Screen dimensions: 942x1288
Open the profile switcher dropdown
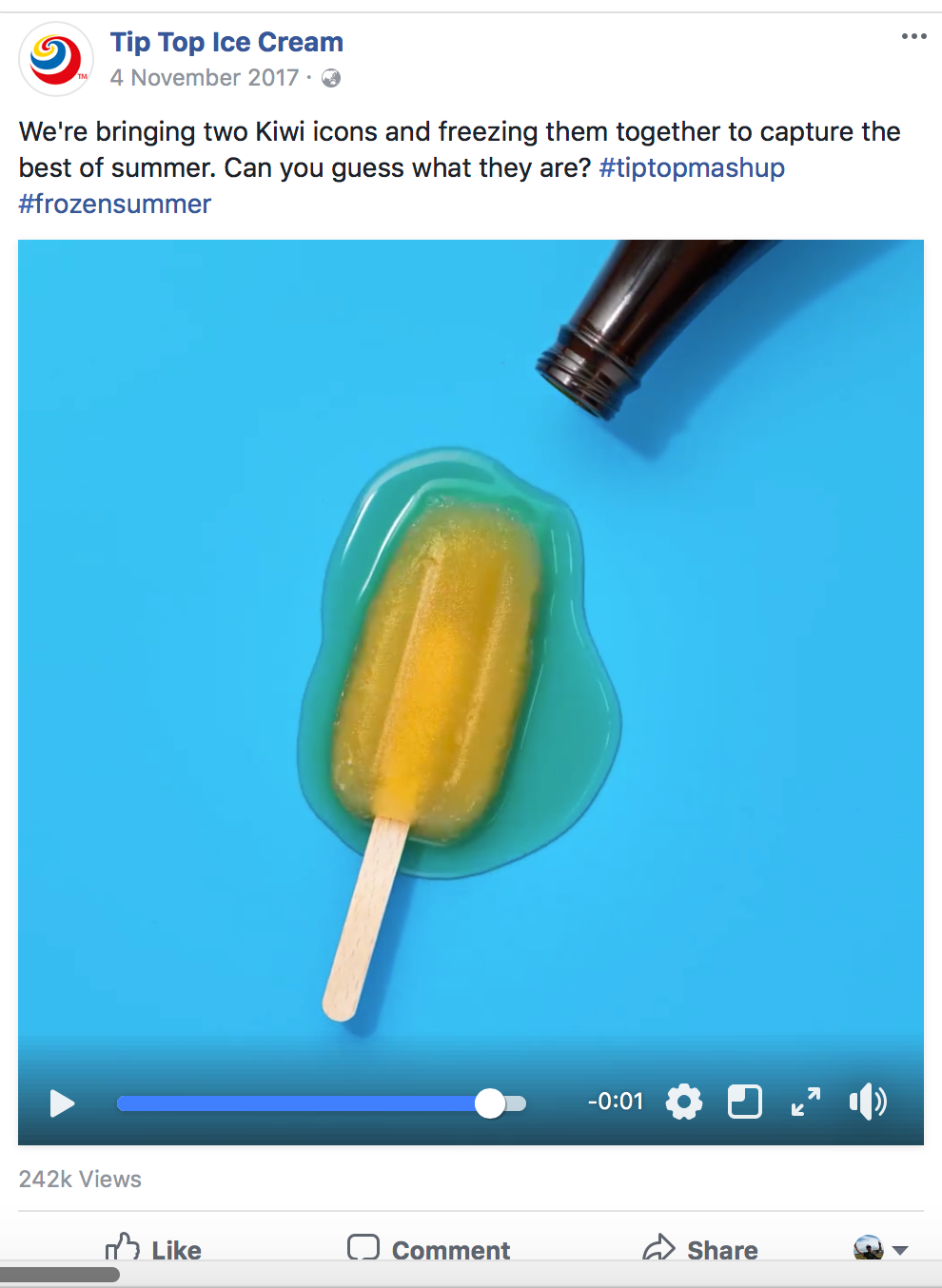click(881, 1248)
